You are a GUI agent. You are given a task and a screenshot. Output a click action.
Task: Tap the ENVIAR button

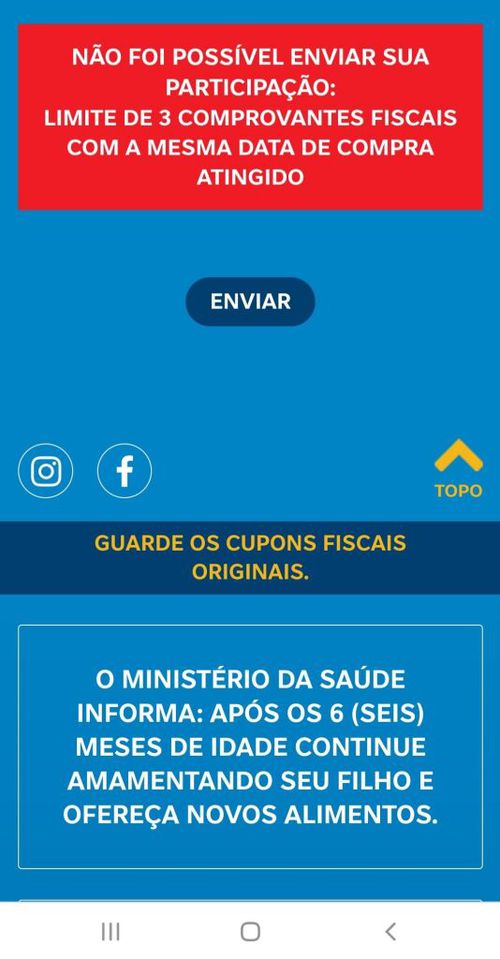250,302
